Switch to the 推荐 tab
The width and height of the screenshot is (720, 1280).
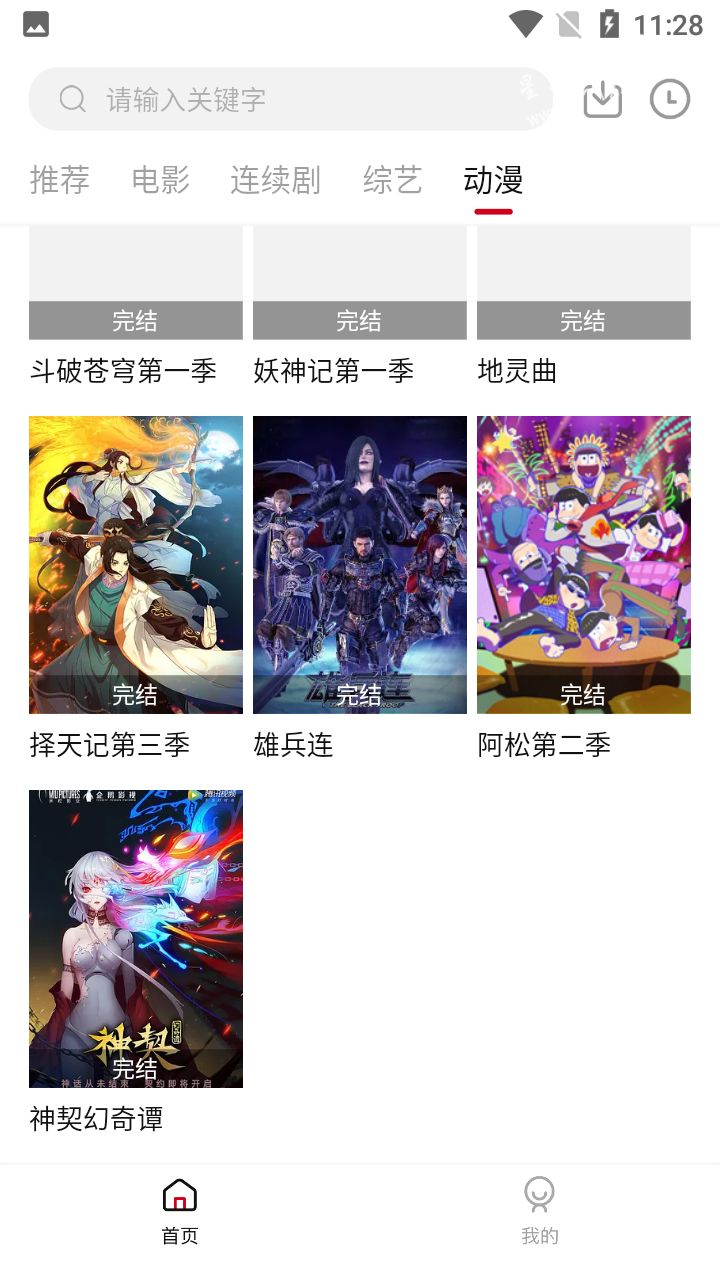click(x=60, y=180)
